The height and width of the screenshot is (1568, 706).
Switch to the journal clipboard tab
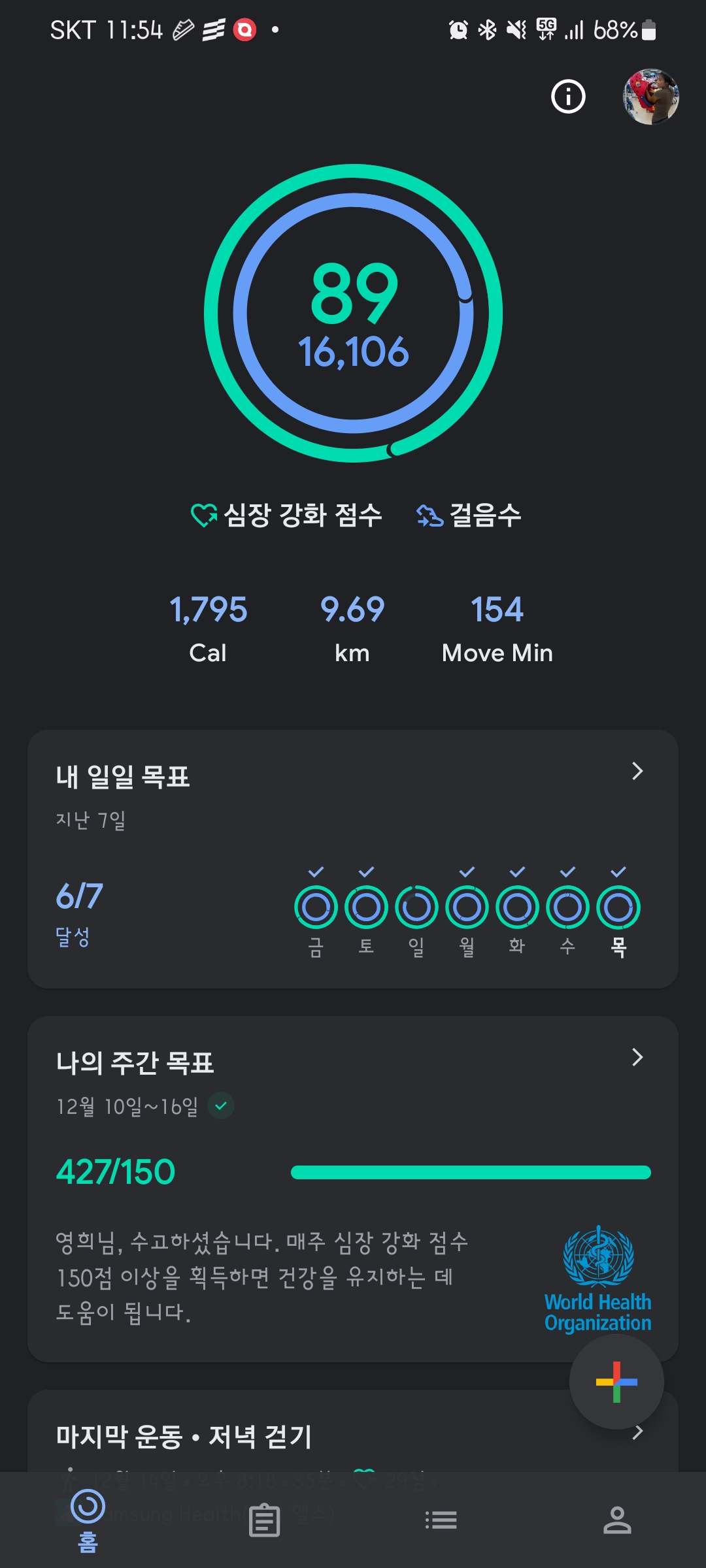click(265, 1520)
